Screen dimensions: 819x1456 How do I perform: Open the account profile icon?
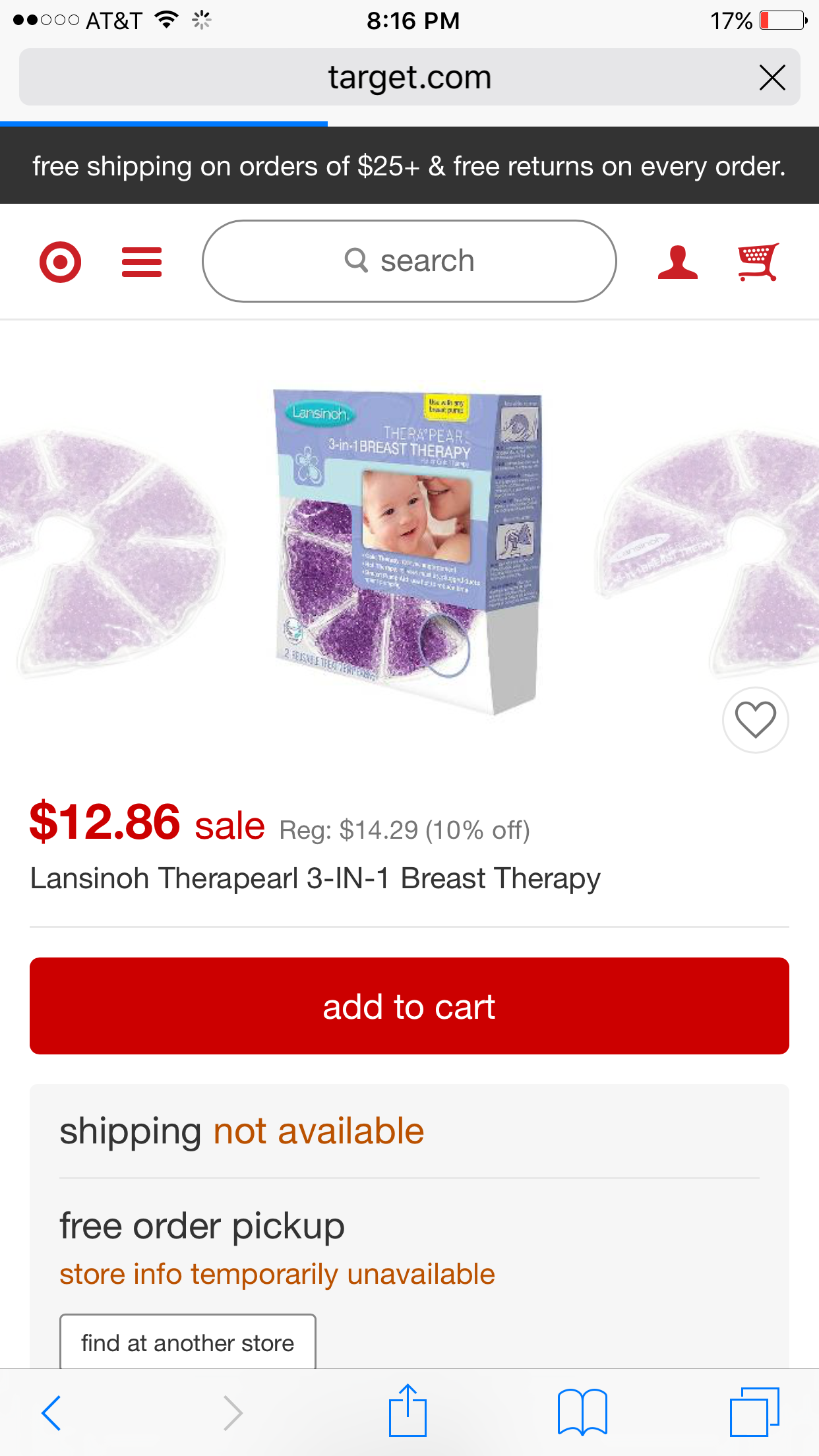[677, 262]
